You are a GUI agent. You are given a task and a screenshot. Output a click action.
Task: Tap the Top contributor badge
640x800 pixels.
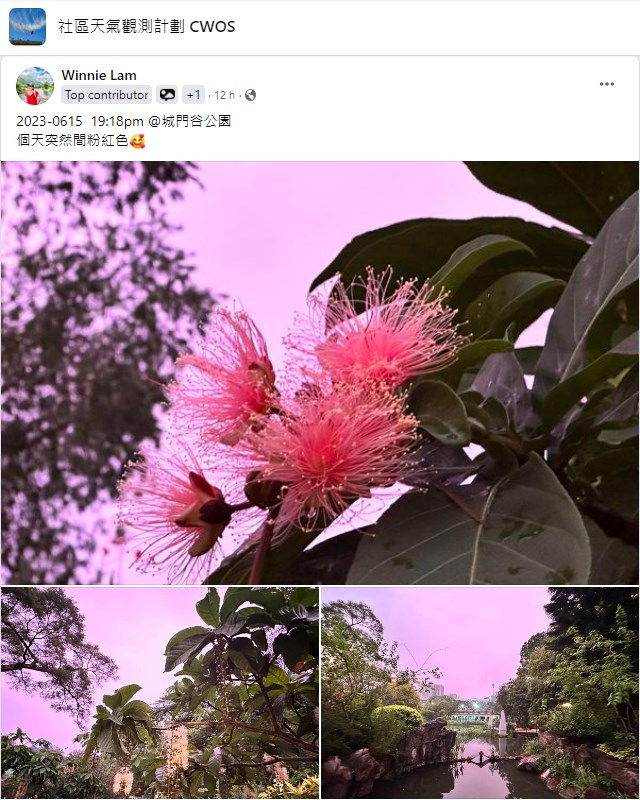click(x=106, y=95)
